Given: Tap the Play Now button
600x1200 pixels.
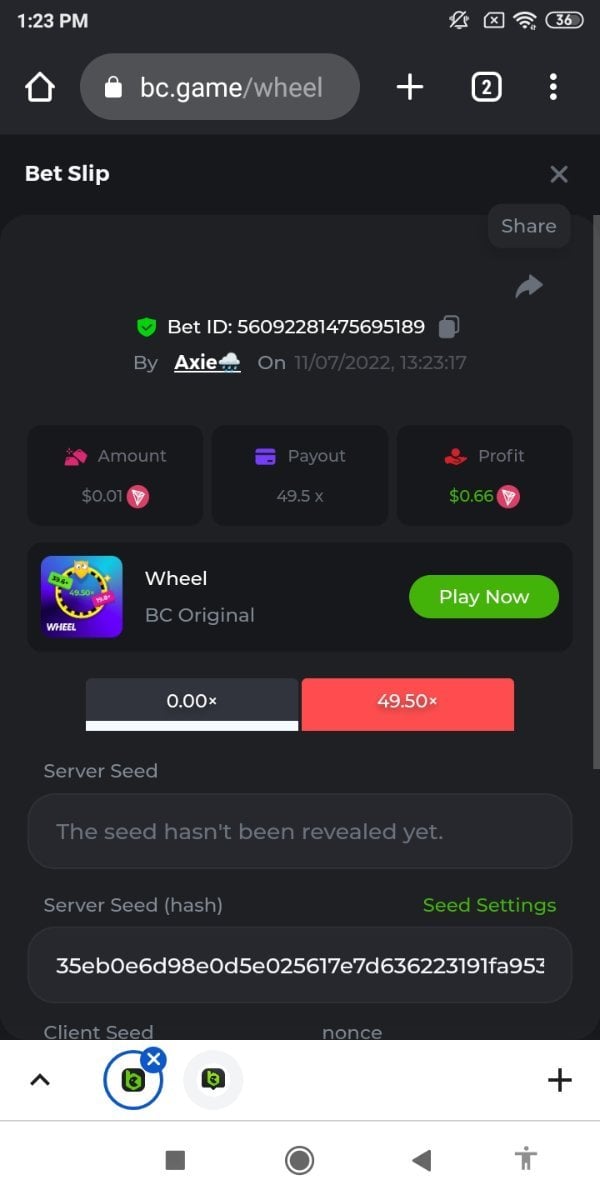Looking at the screenshot, I should (483, 597).
